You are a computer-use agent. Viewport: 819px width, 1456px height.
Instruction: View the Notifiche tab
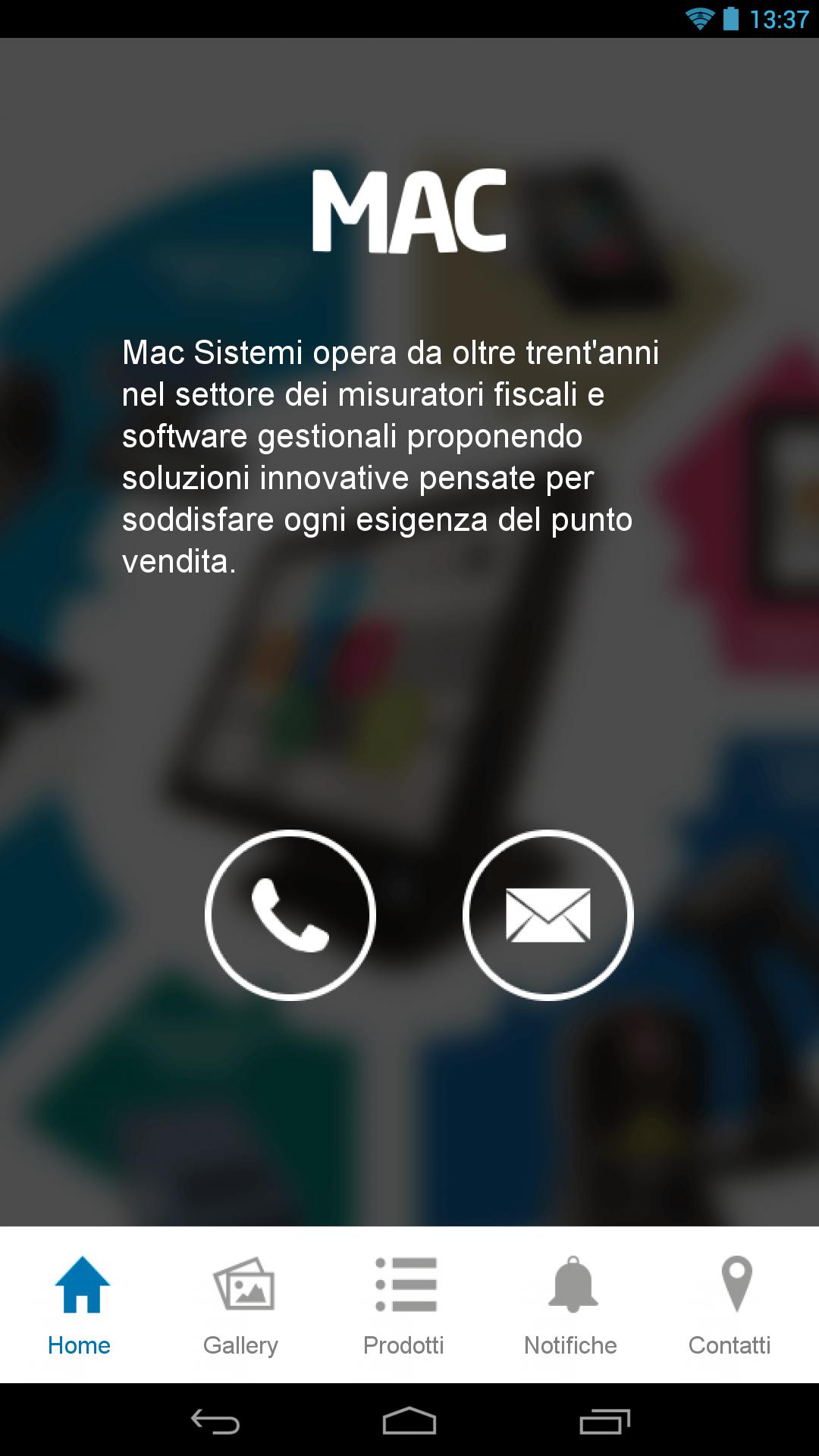click(x=571, y=1305)
